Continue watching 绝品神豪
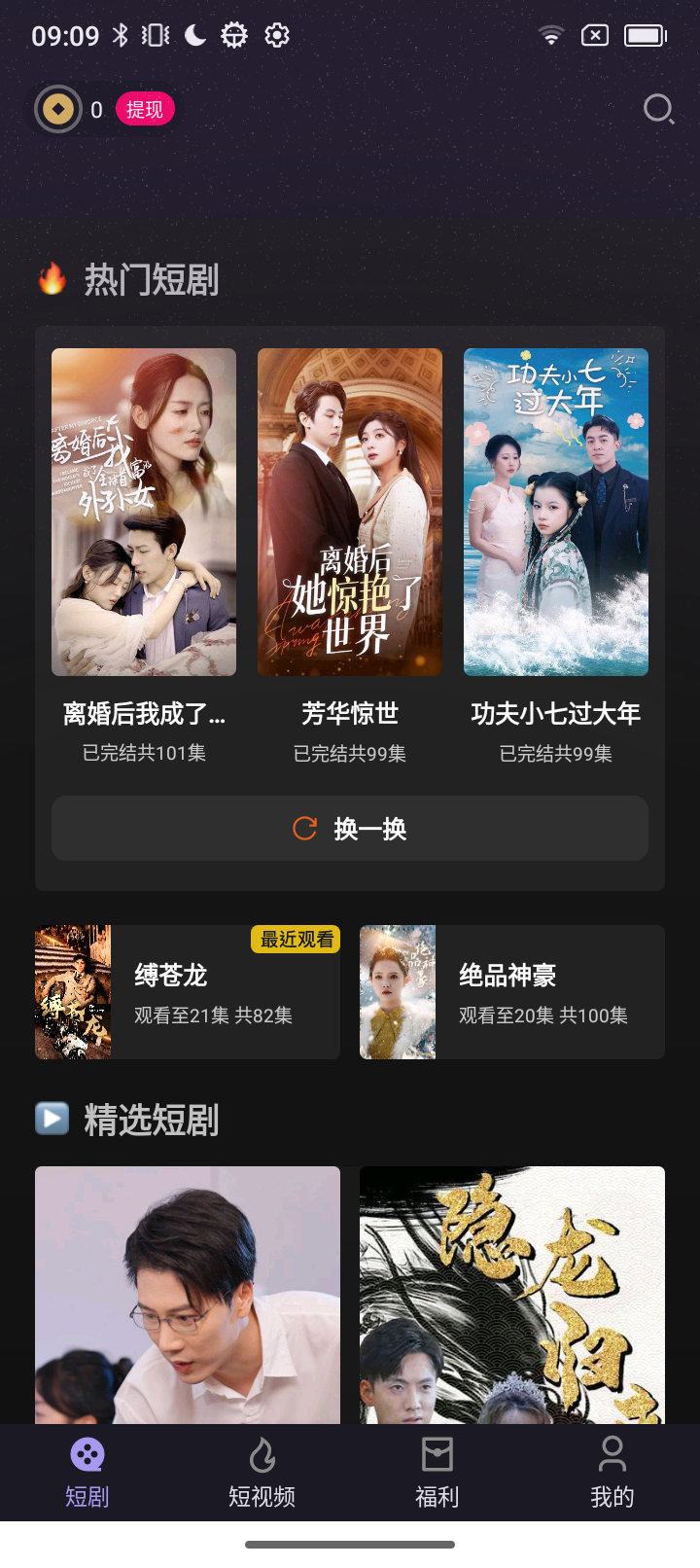Image resolution: width=700 pixels, height=1568 pixels. coord(512,992)
